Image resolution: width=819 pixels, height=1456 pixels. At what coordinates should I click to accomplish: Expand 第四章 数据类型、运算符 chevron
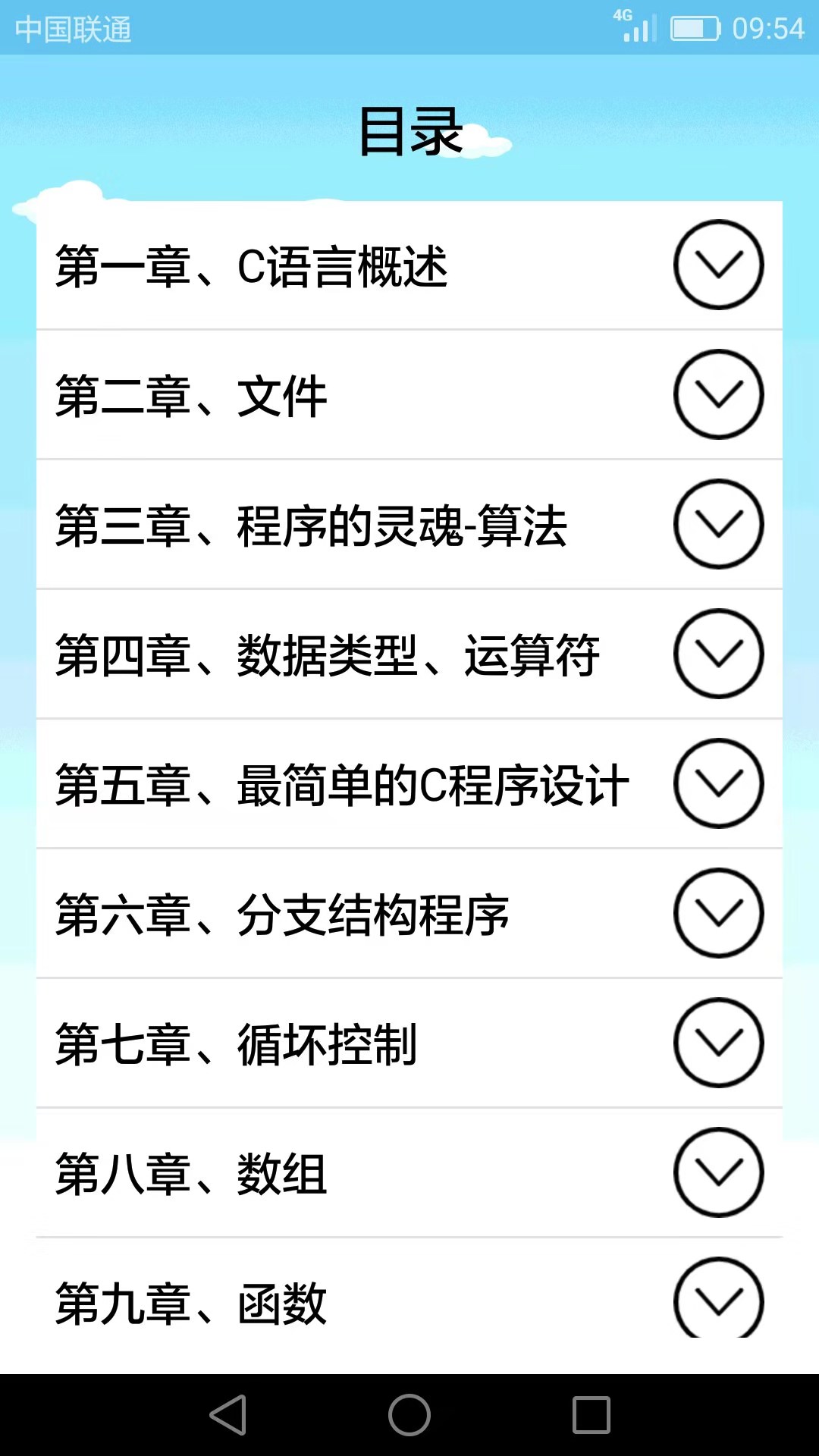[x=718, y=654]
